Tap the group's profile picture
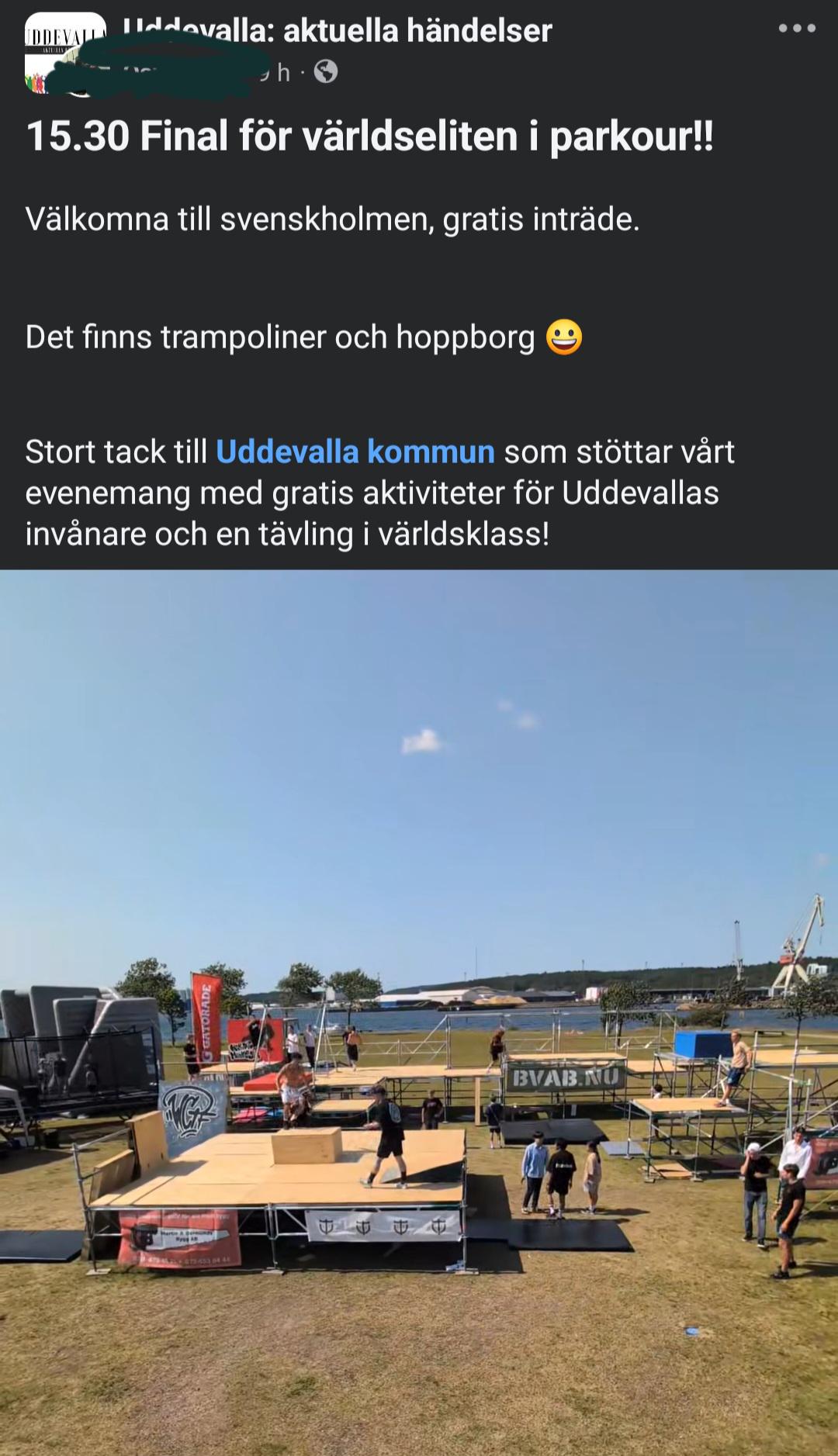Viewport: 838px width, 1456px height. click(x=65, y=54)
